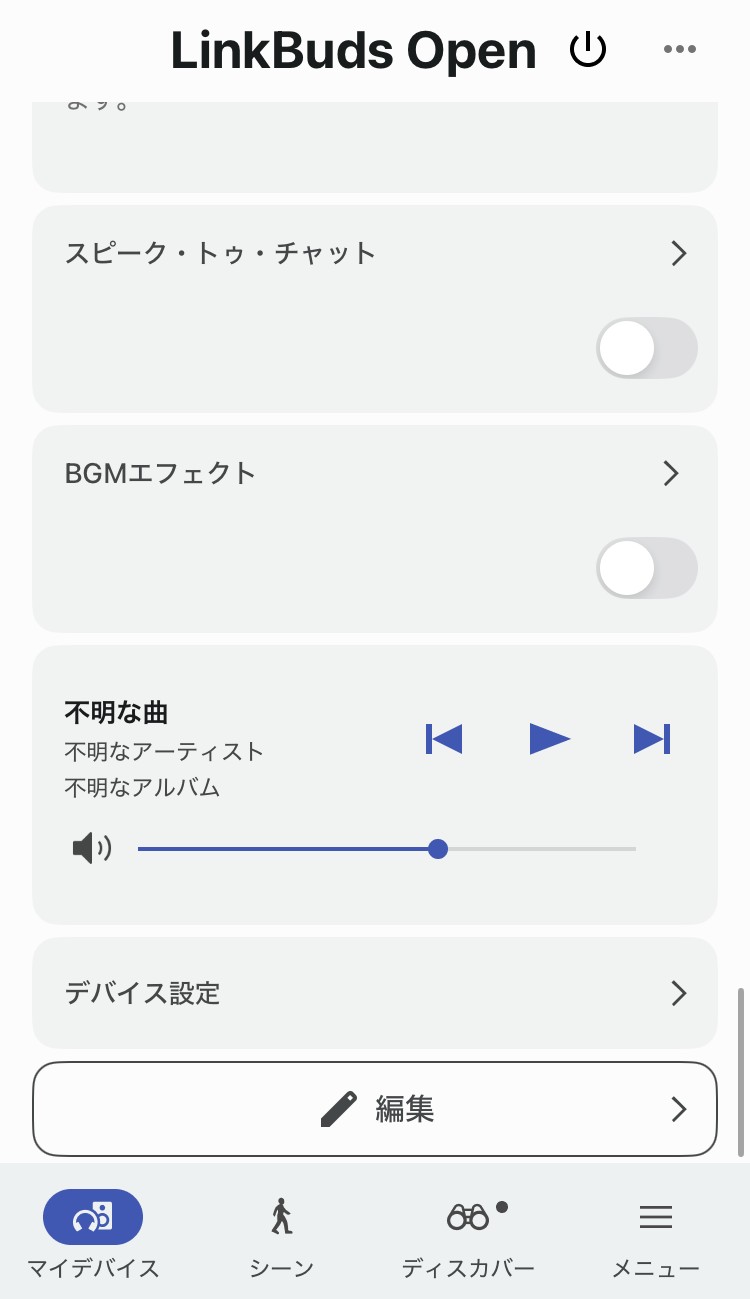Open デバイス設定
Image resolution: width=750 pixels, height=1299 pixels.
coord(375,993)
